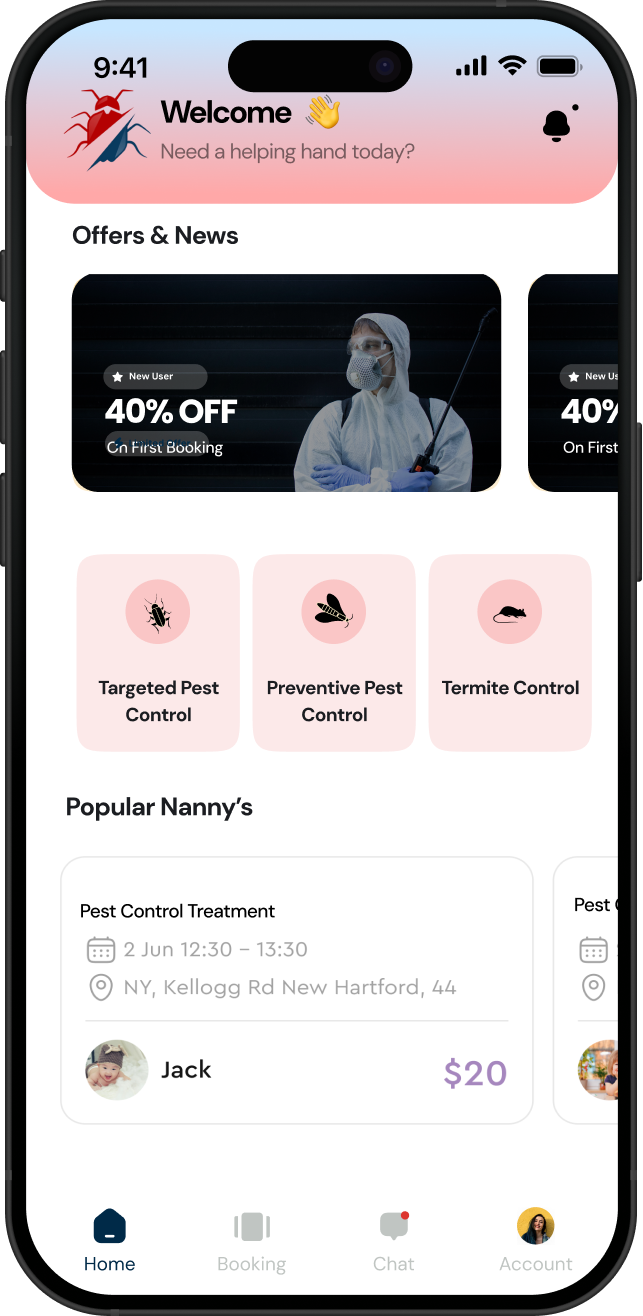The width and height of the screenshot is (643, 1316).
Task: Switch to the Home tab
Action: click(x=109, y=1241)
